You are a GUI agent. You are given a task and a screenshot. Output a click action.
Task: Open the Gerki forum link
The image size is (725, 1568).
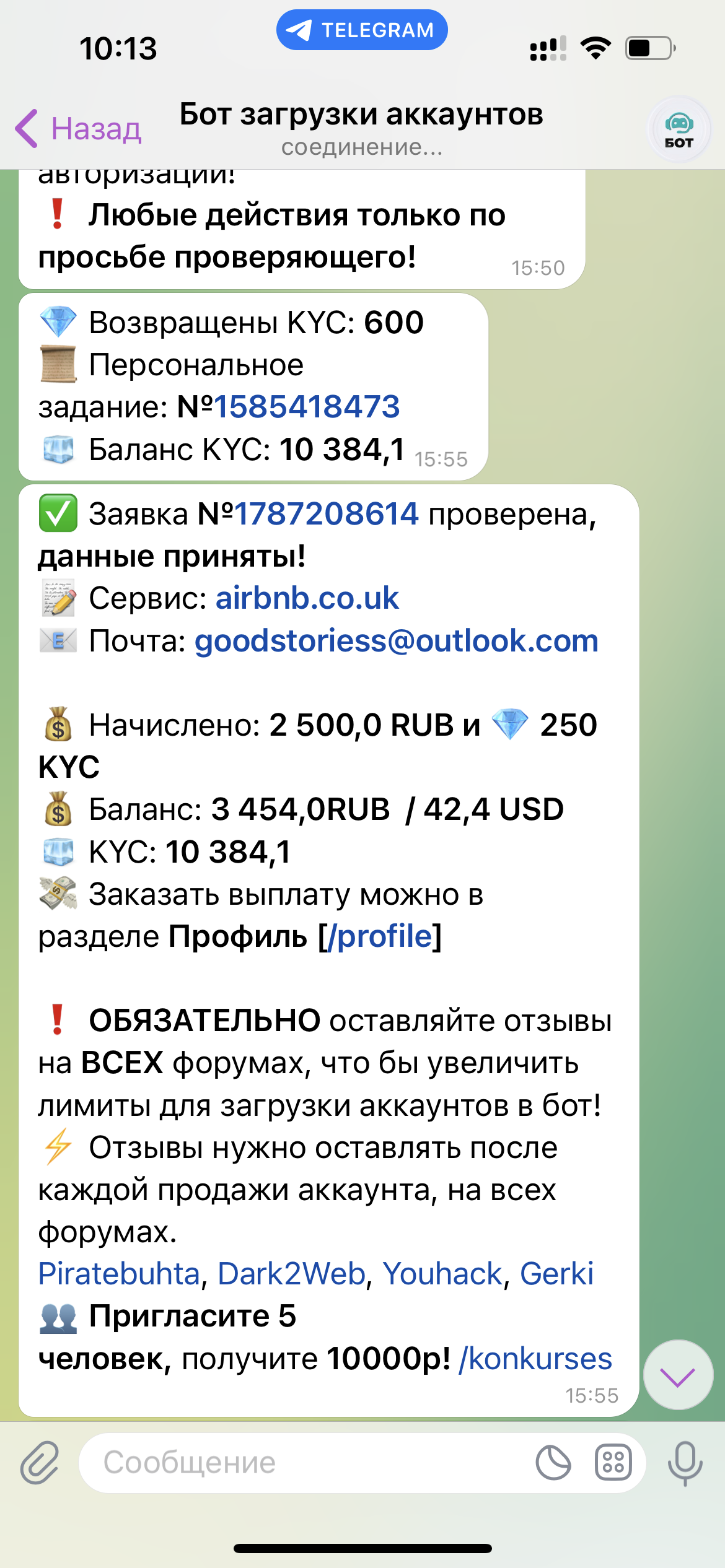click(556, 1274)
